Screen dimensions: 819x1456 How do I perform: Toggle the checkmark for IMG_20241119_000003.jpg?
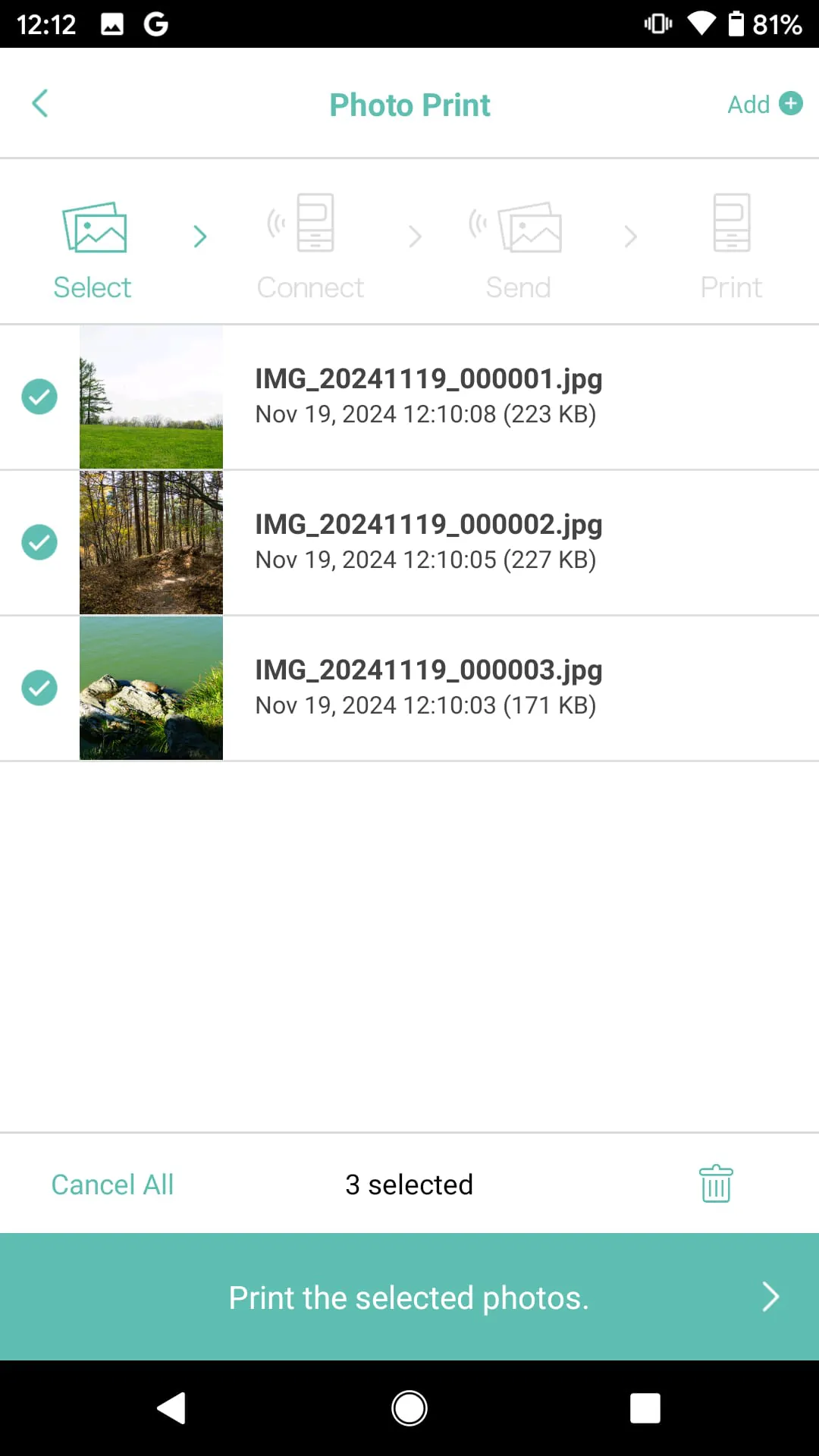(x=39, y=688)
